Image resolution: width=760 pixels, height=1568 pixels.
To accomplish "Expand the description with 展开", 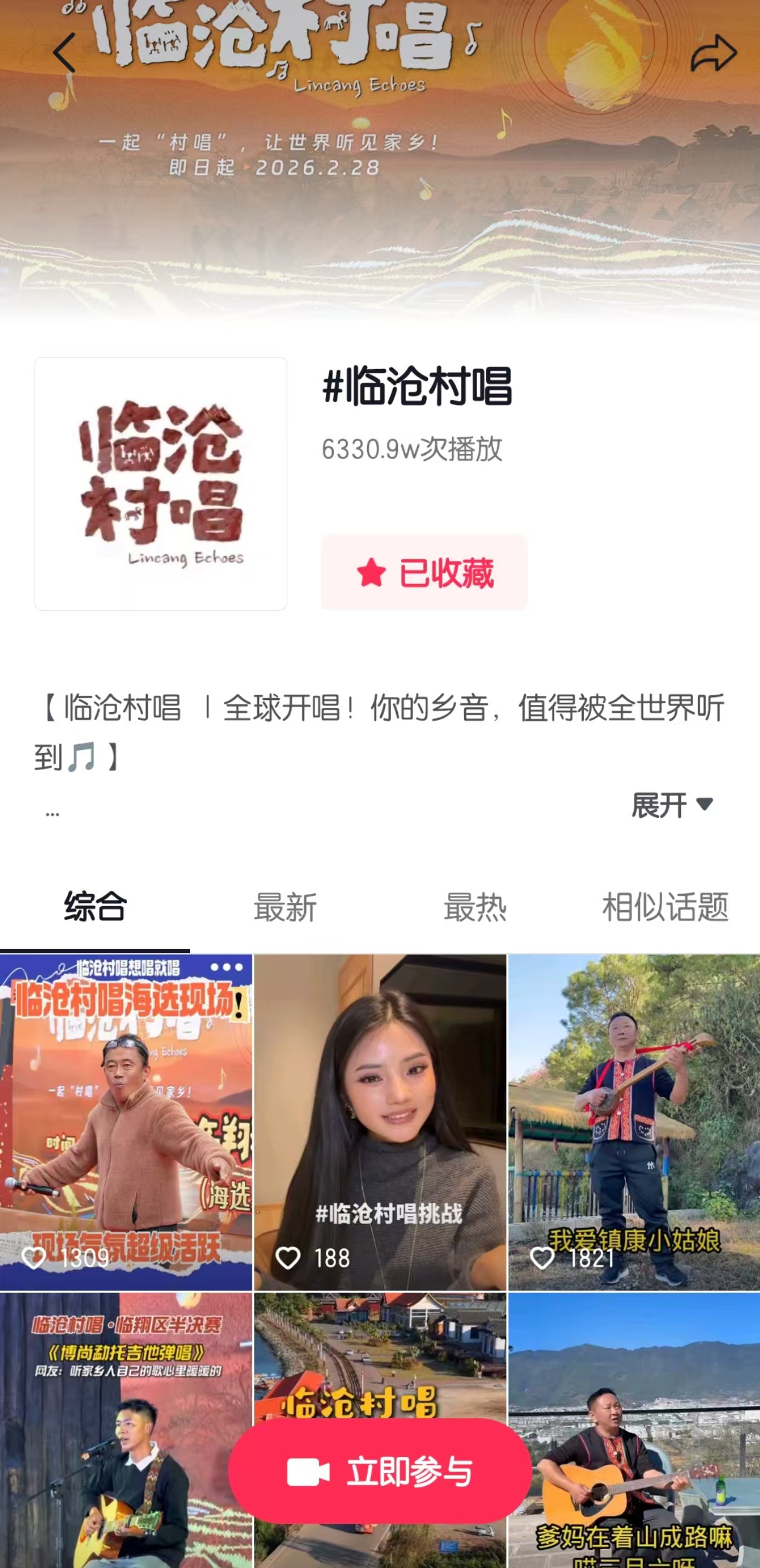I will [x=672, y=805].
